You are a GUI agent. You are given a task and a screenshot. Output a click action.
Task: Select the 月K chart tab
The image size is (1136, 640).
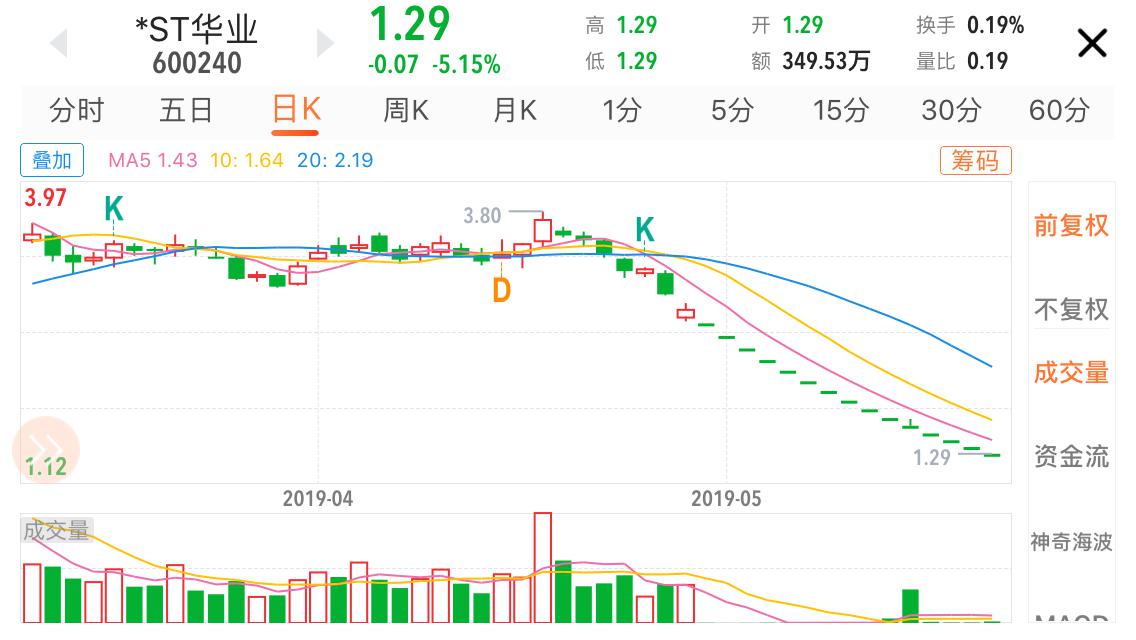click(514, 110)
